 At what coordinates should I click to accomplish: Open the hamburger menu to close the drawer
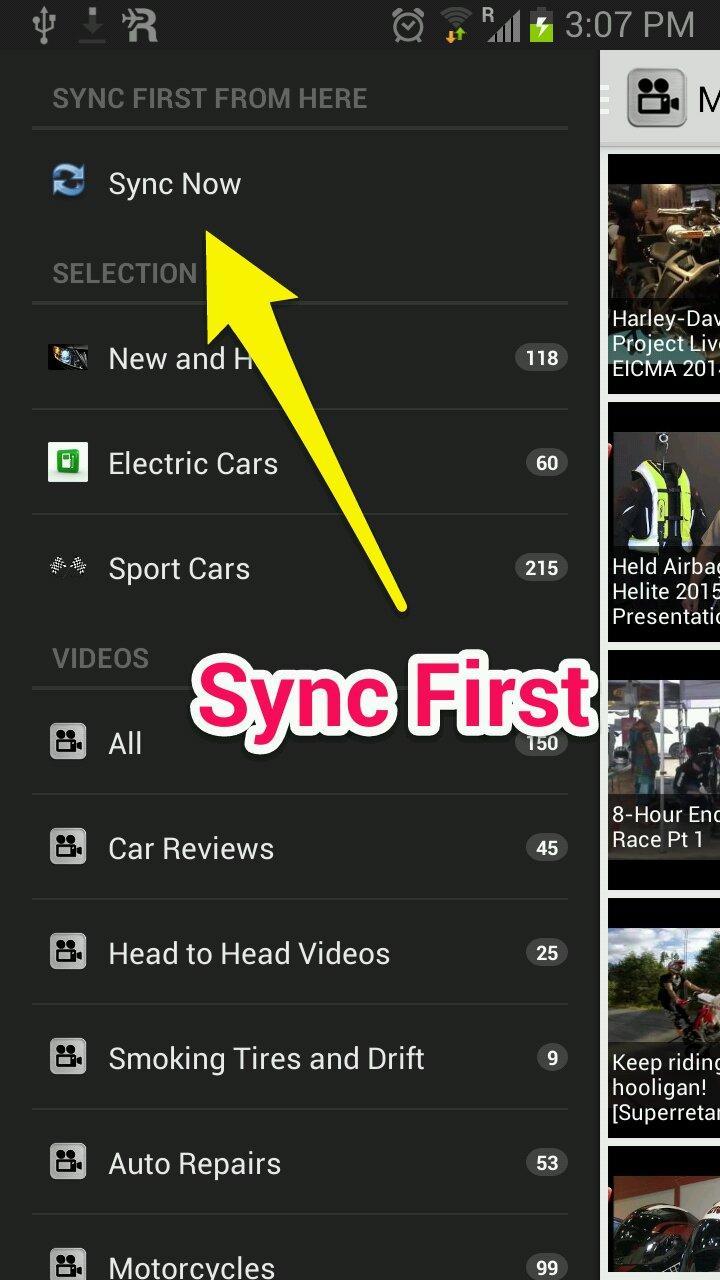606,99
